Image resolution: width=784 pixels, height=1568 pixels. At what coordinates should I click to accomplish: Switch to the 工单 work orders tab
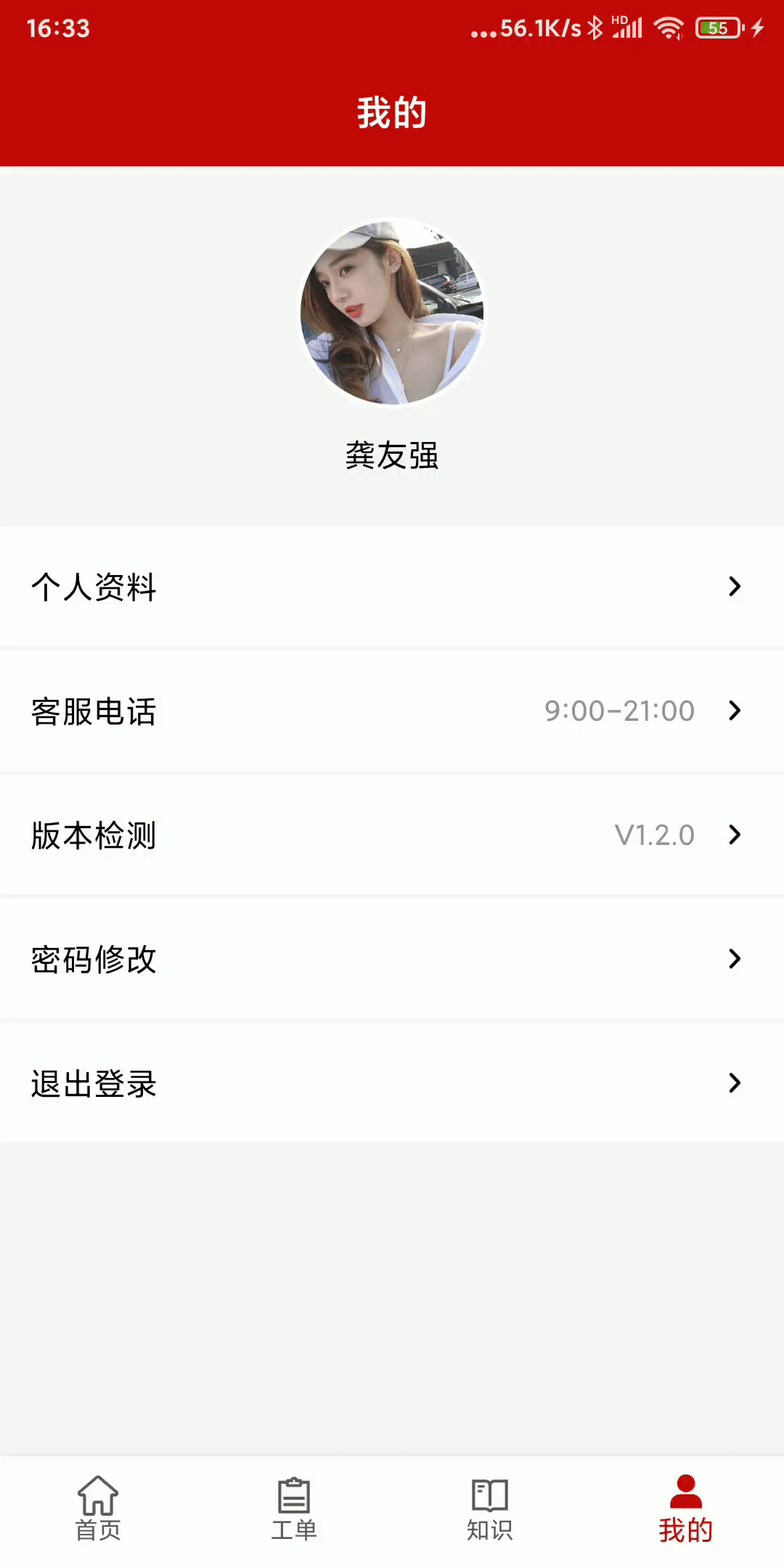pyautogui.click(x=294, y=1508)
